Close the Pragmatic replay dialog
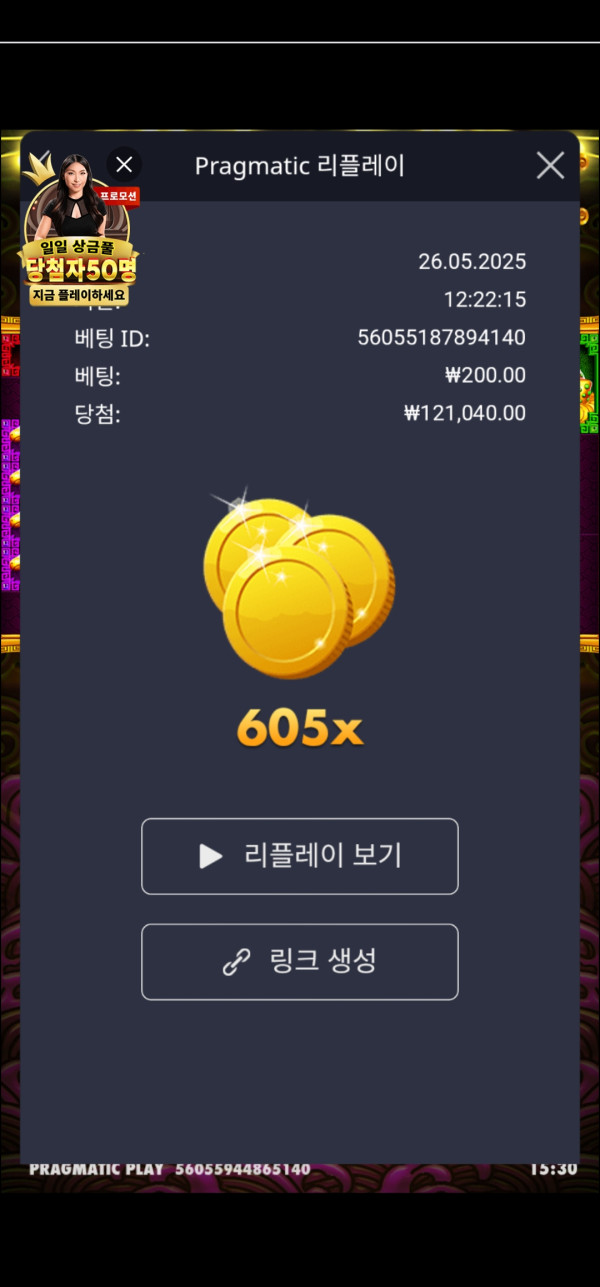This screenshot has width=600, height=1287. pos(550,165)
